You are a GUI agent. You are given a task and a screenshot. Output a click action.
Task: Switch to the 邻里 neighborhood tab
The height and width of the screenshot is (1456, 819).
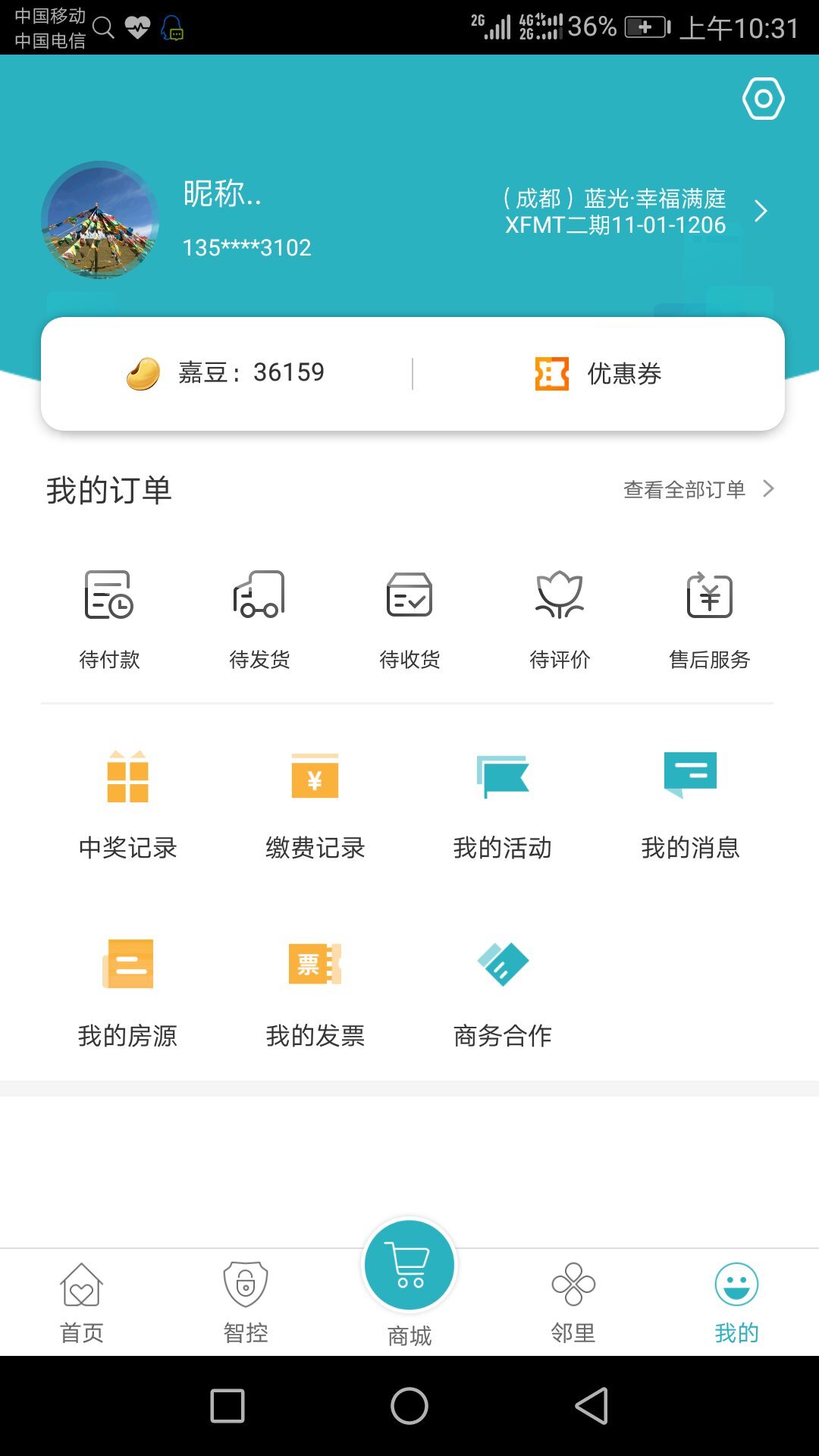click(573, 1297)
